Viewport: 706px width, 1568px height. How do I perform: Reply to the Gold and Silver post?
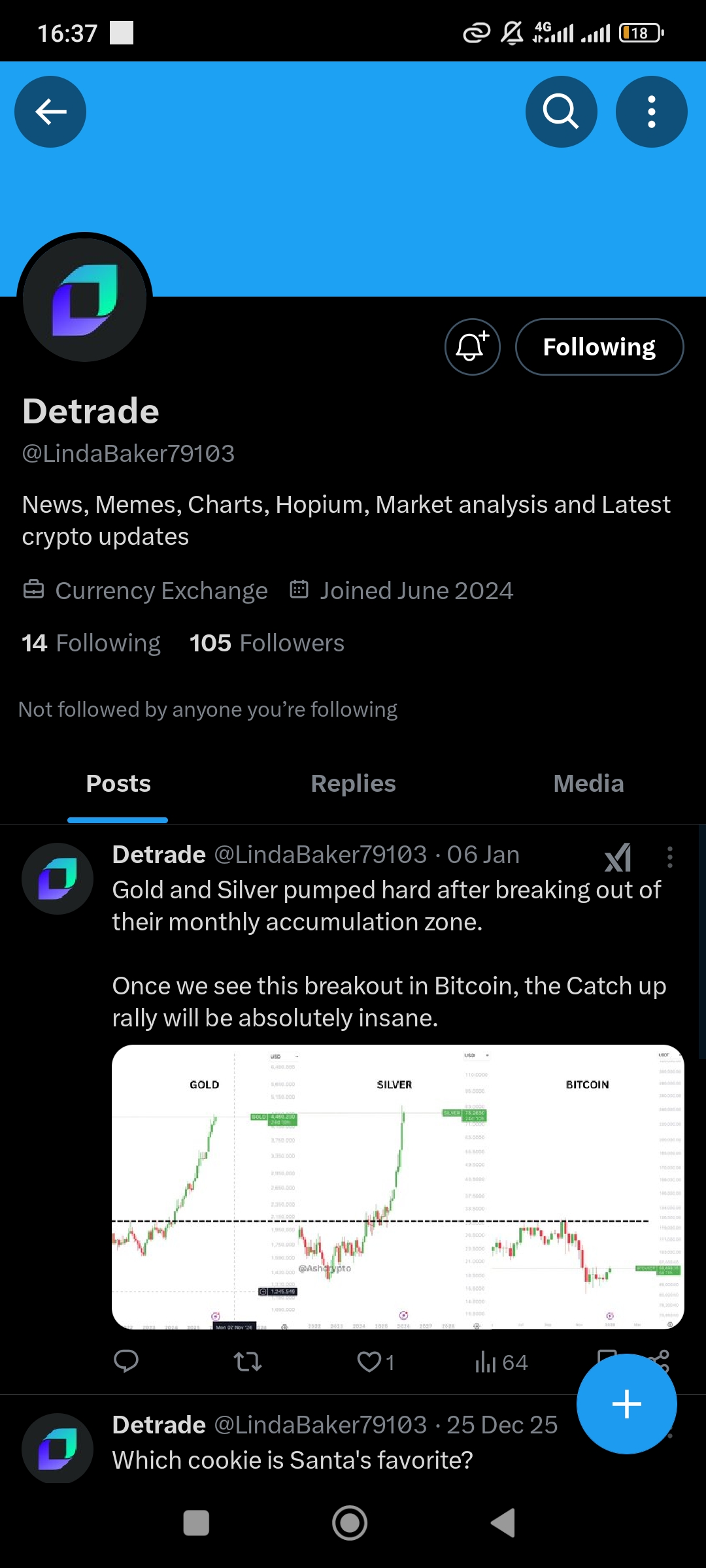point(126,1362)
